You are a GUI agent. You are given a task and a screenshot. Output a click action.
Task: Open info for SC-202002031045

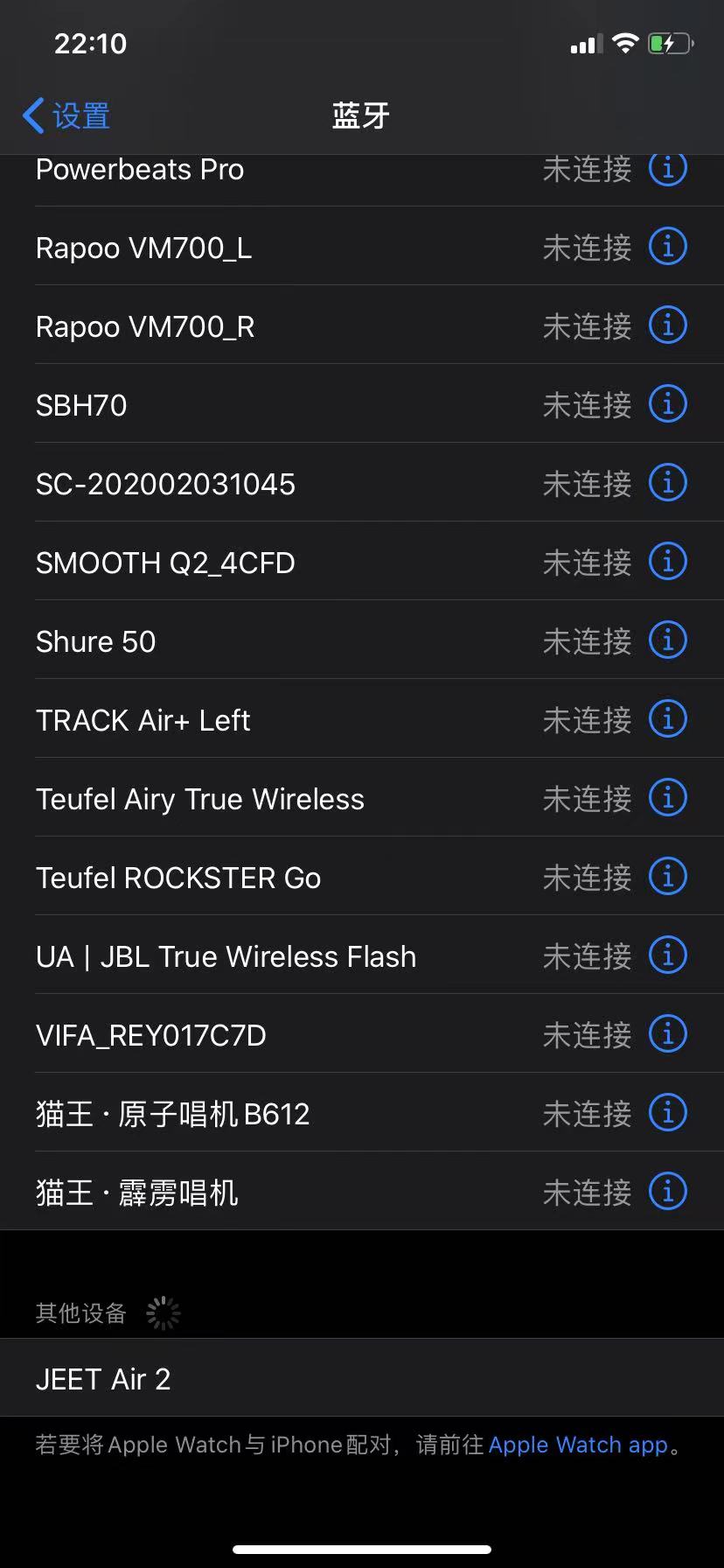click(667, 484)
